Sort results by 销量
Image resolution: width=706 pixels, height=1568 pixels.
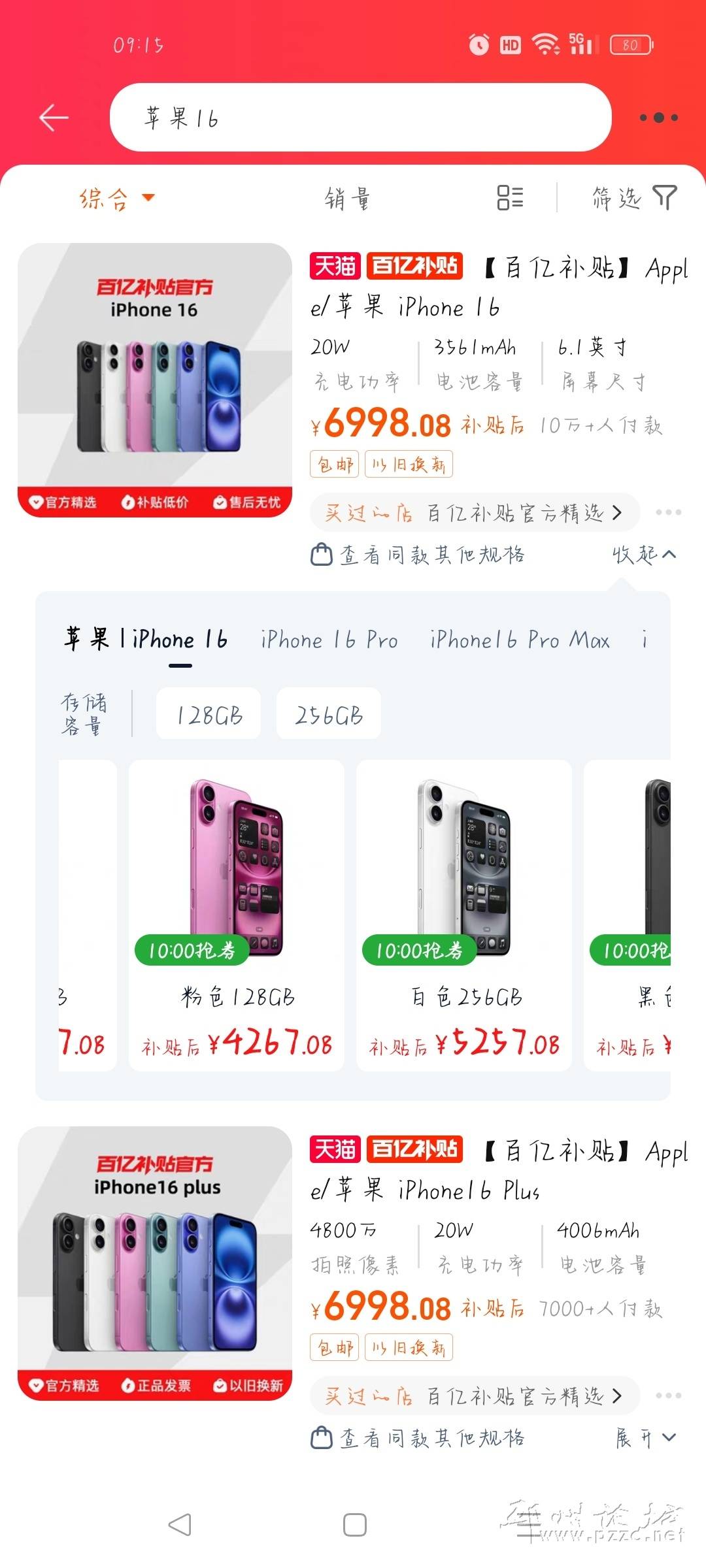(347, 198)
